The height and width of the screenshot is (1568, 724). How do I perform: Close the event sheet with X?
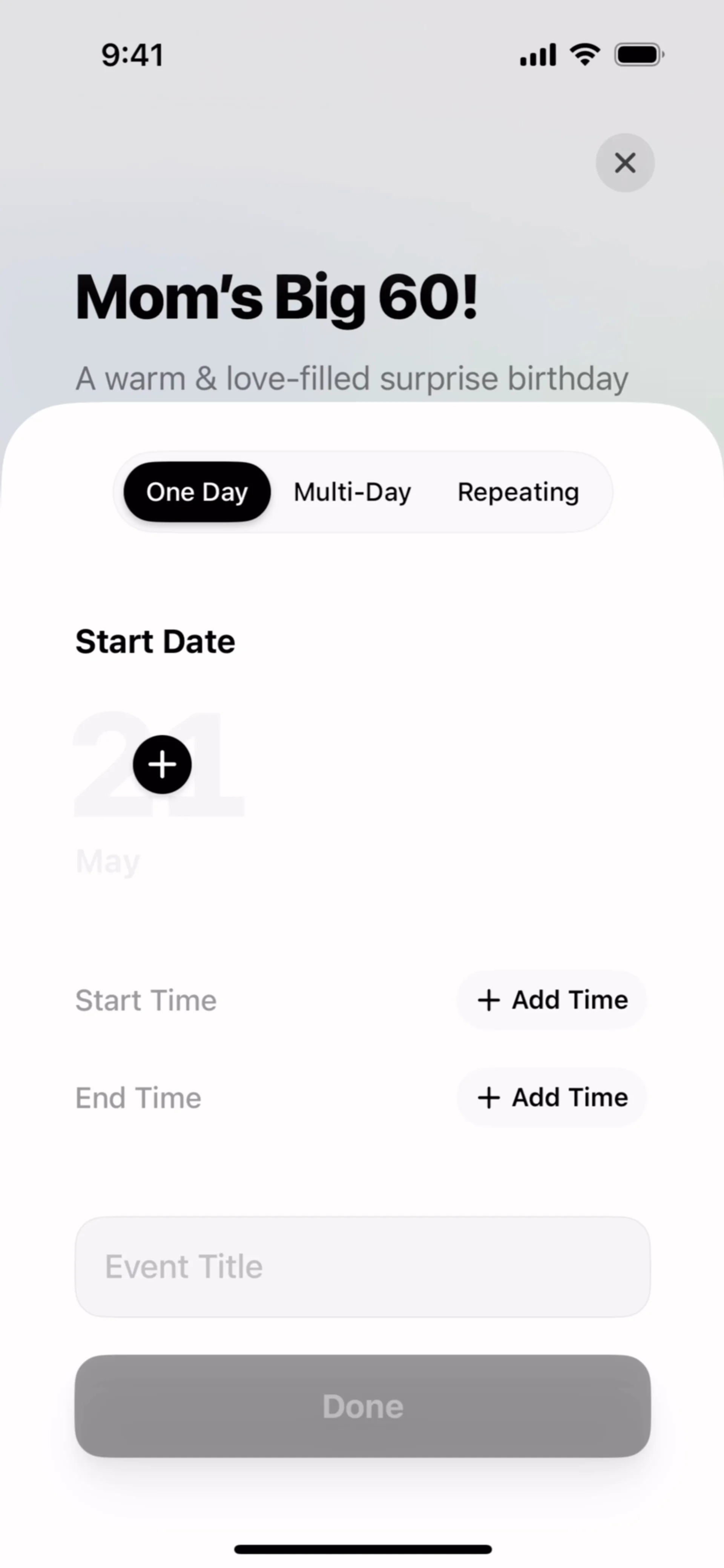(625, 163)
